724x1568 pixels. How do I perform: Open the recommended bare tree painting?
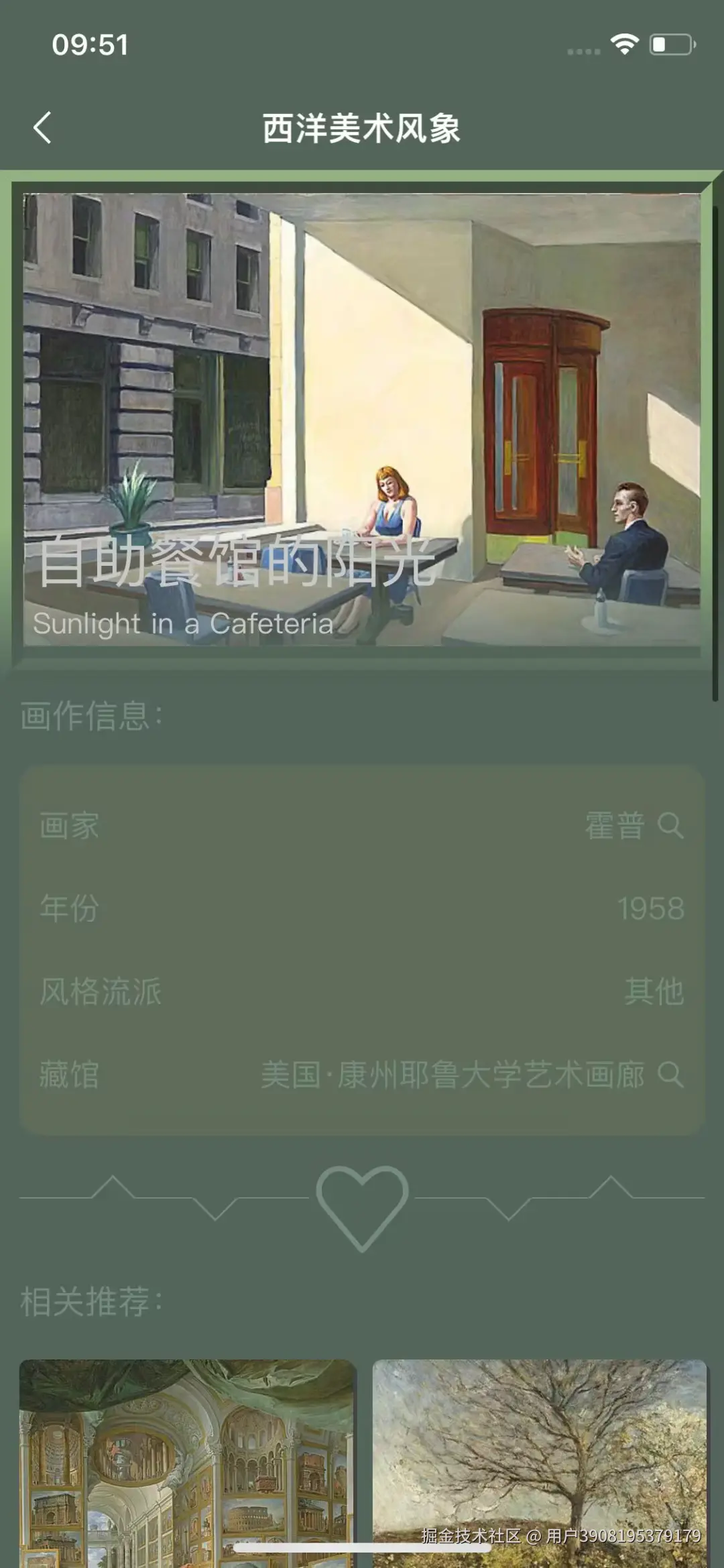point(540,1448)
